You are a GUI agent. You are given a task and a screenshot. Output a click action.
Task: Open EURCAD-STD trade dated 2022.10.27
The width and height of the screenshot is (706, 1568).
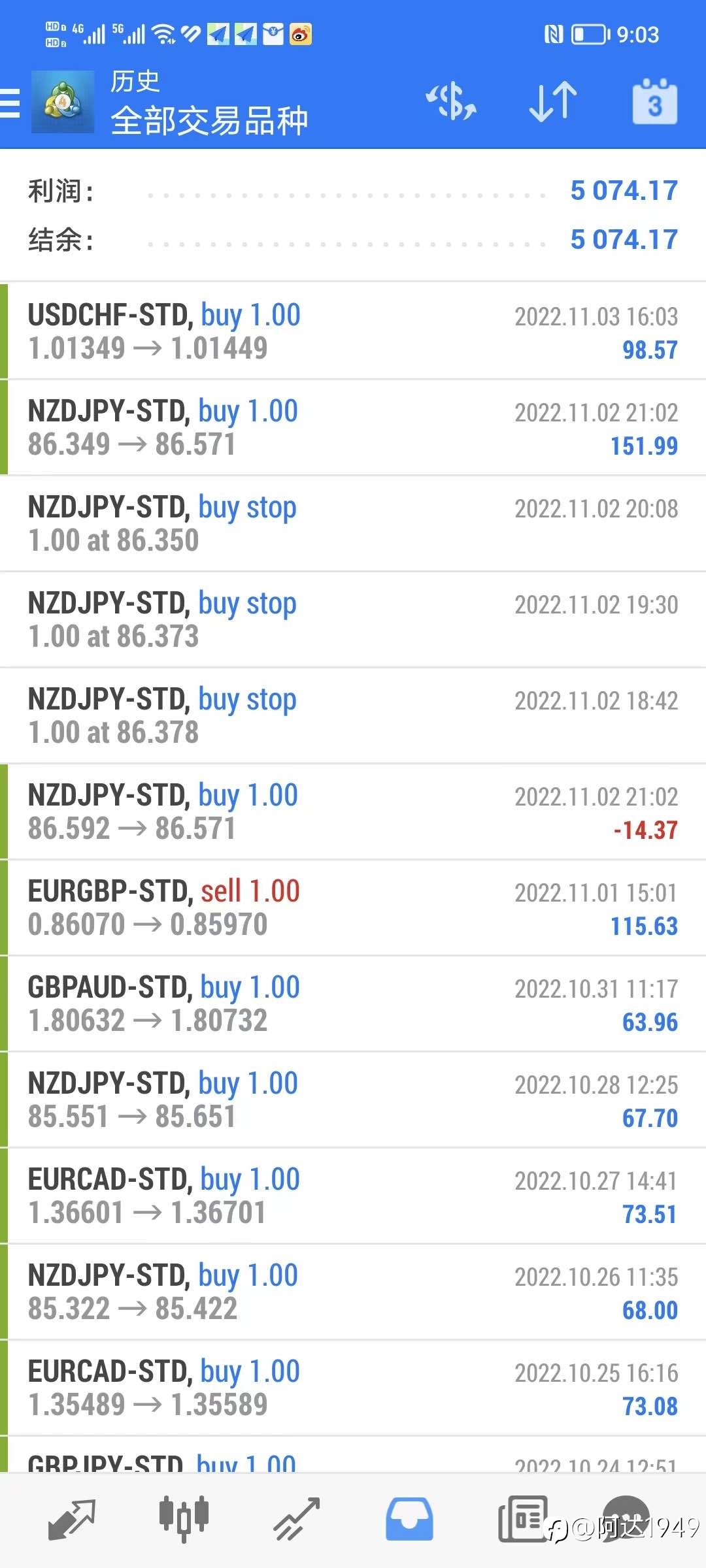pyautogui.click(x=353, y=1196)
